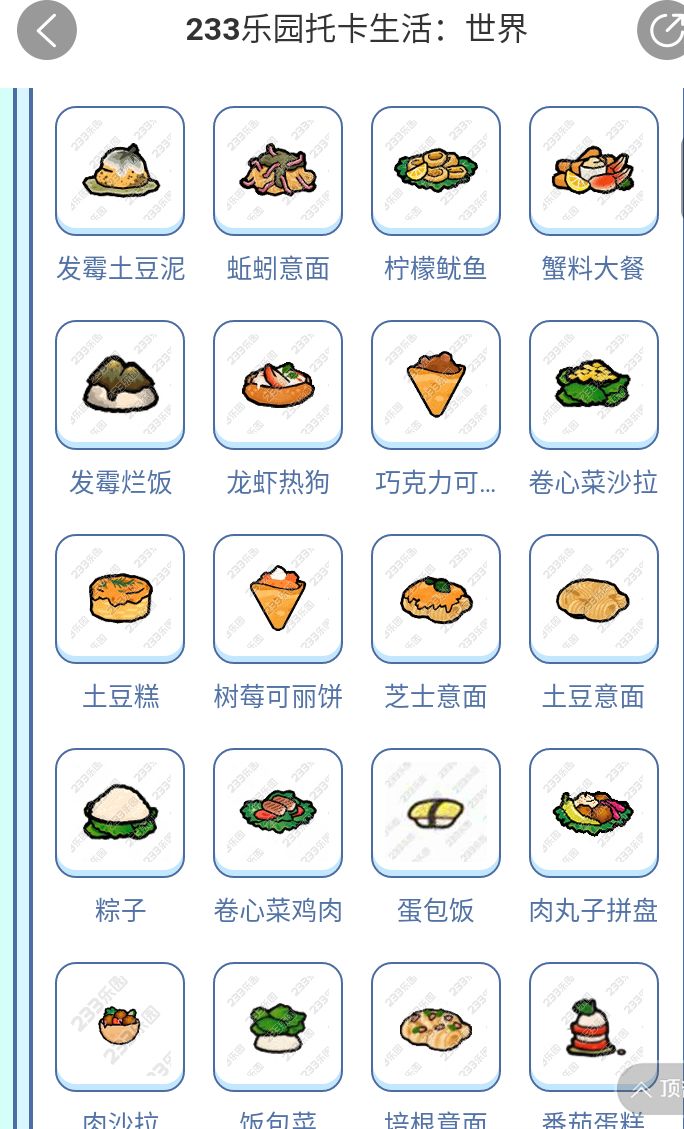
Task: Jump back to top with 顶 button
Action: pos(656,1087)
